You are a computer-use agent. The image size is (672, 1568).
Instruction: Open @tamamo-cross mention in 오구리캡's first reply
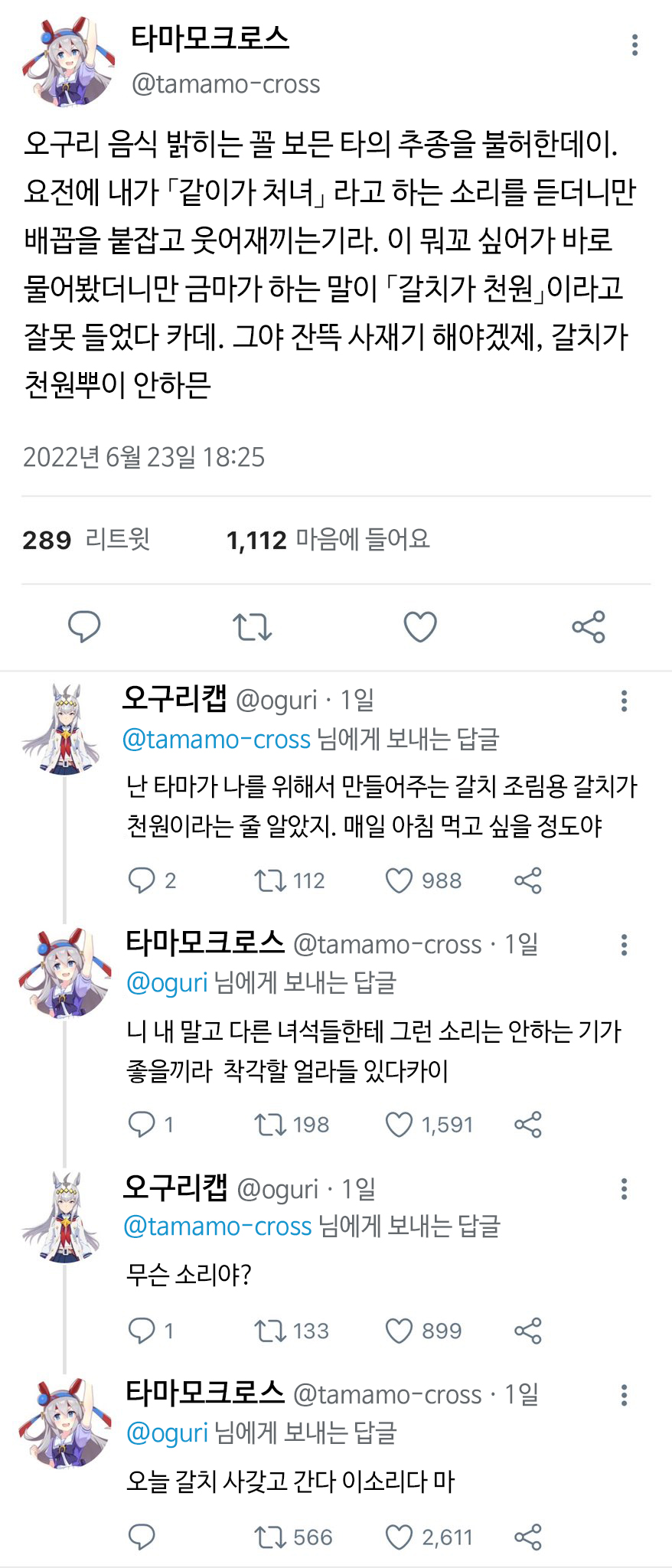tap(217, 740)
